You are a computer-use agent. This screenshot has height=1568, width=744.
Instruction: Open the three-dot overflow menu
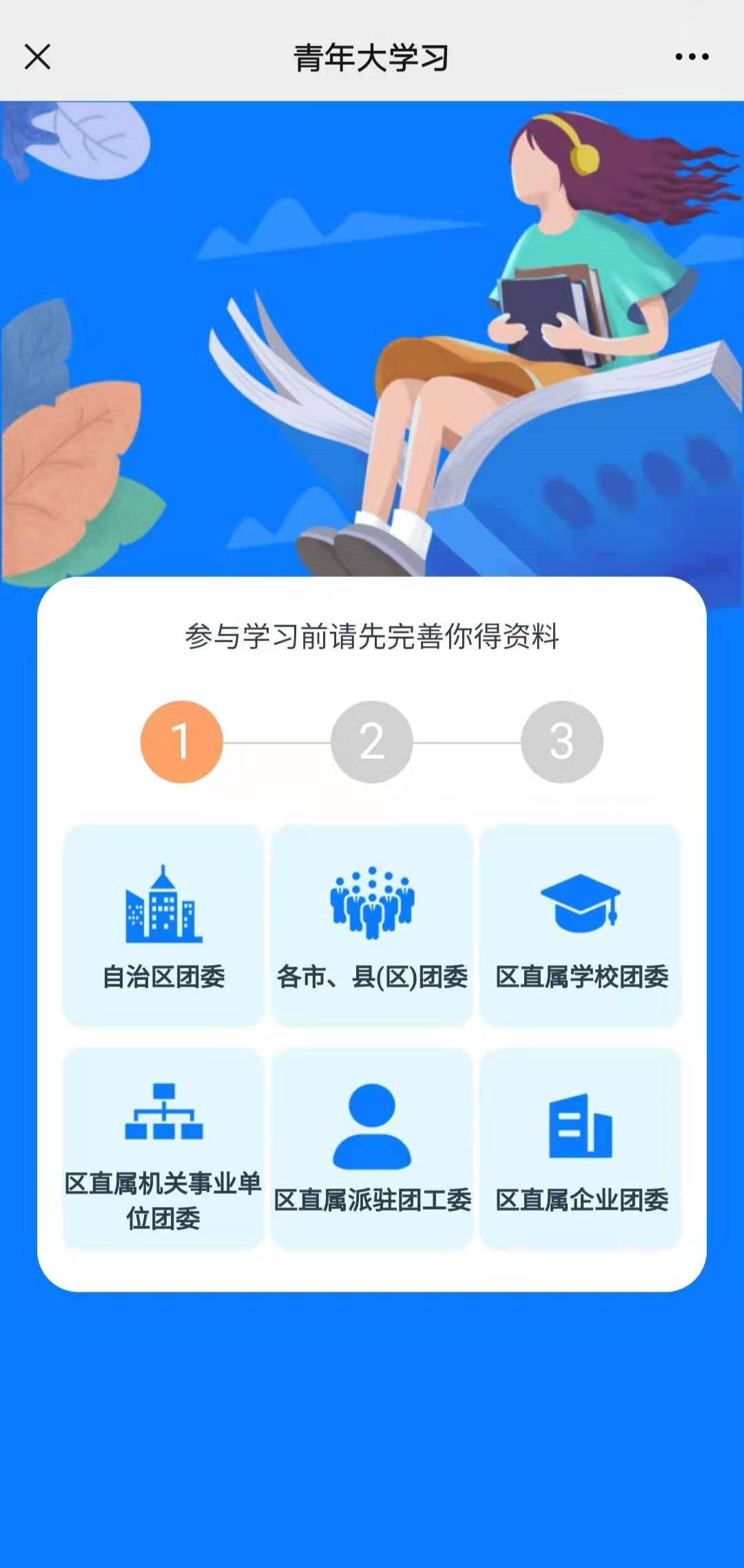[692, 57]
